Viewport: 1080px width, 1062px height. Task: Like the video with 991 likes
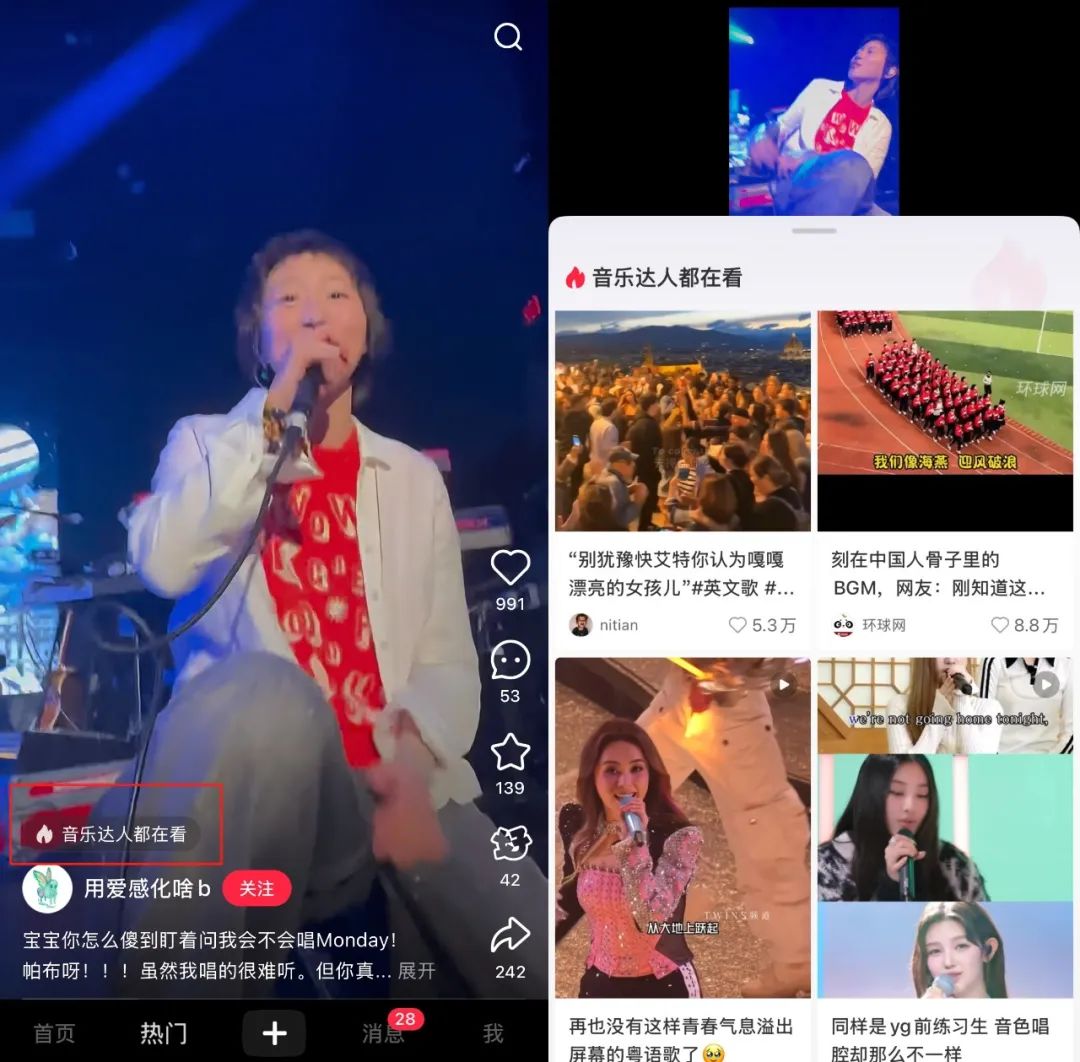pyautogui.click(x=510, y=568)
